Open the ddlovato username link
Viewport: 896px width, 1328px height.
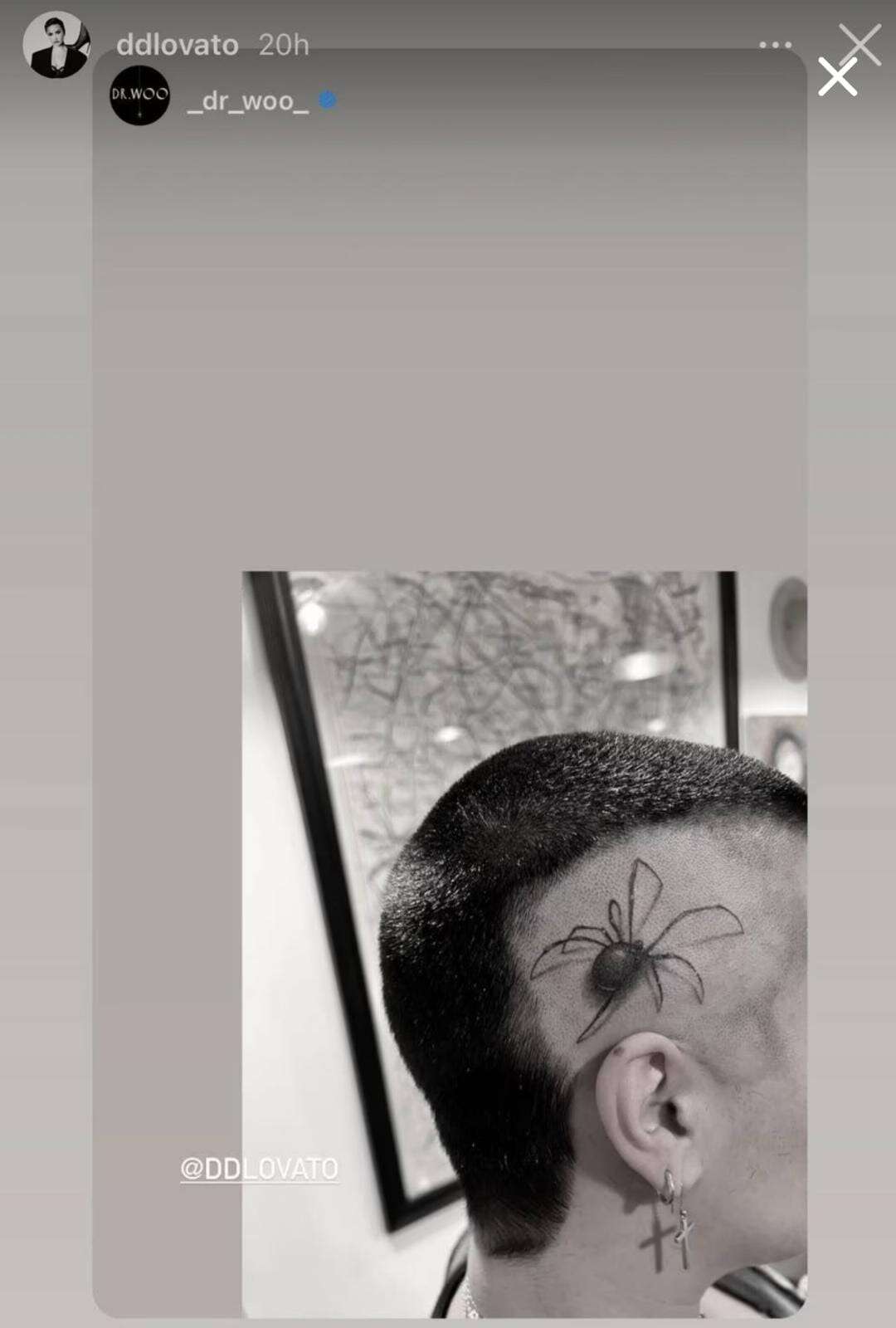point(177,45)
